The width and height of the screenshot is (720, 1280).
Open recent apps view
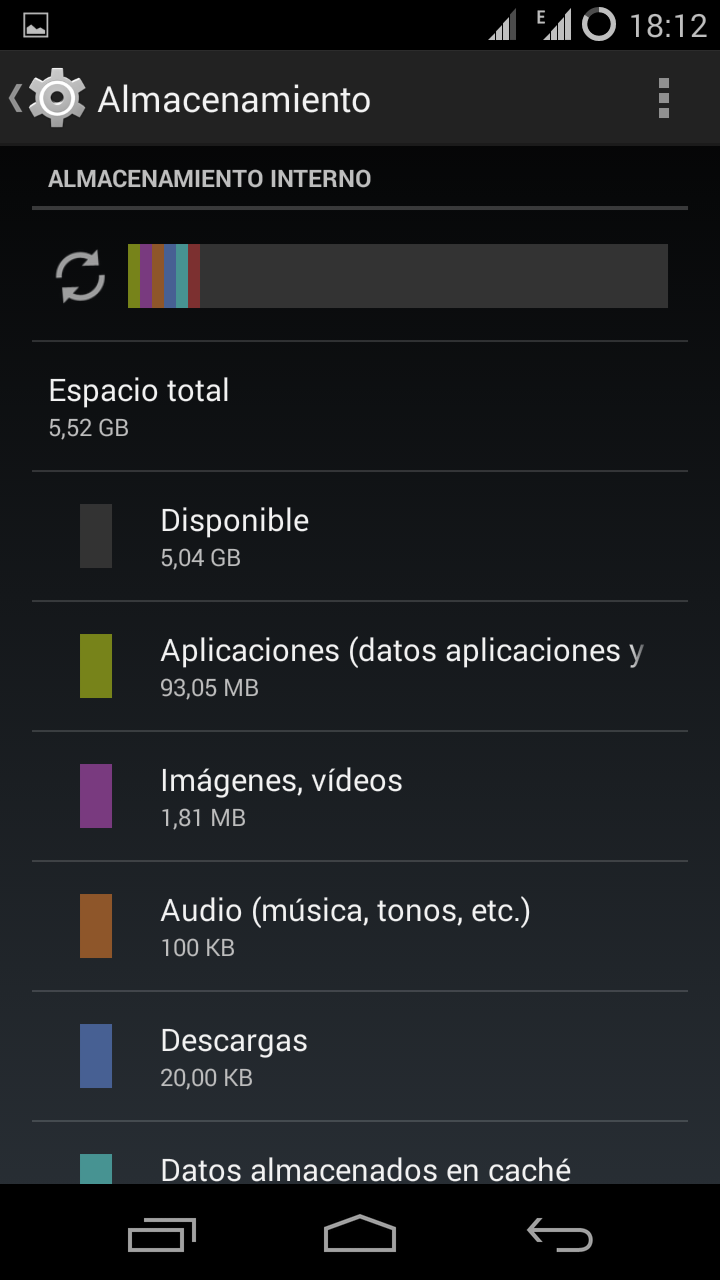[x=162, y=1234]
